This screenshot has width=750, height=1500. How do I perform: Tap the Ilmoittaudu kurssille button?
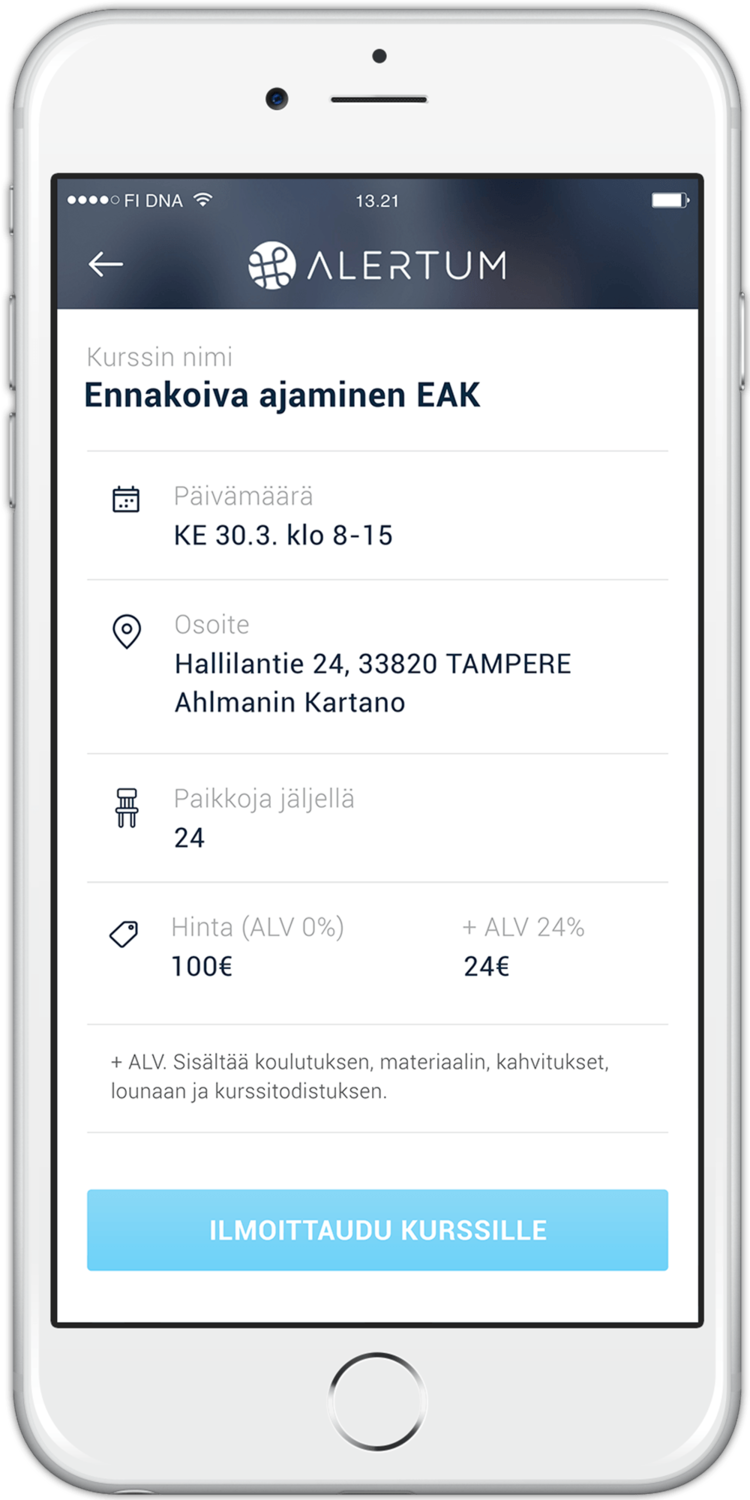377,1230
